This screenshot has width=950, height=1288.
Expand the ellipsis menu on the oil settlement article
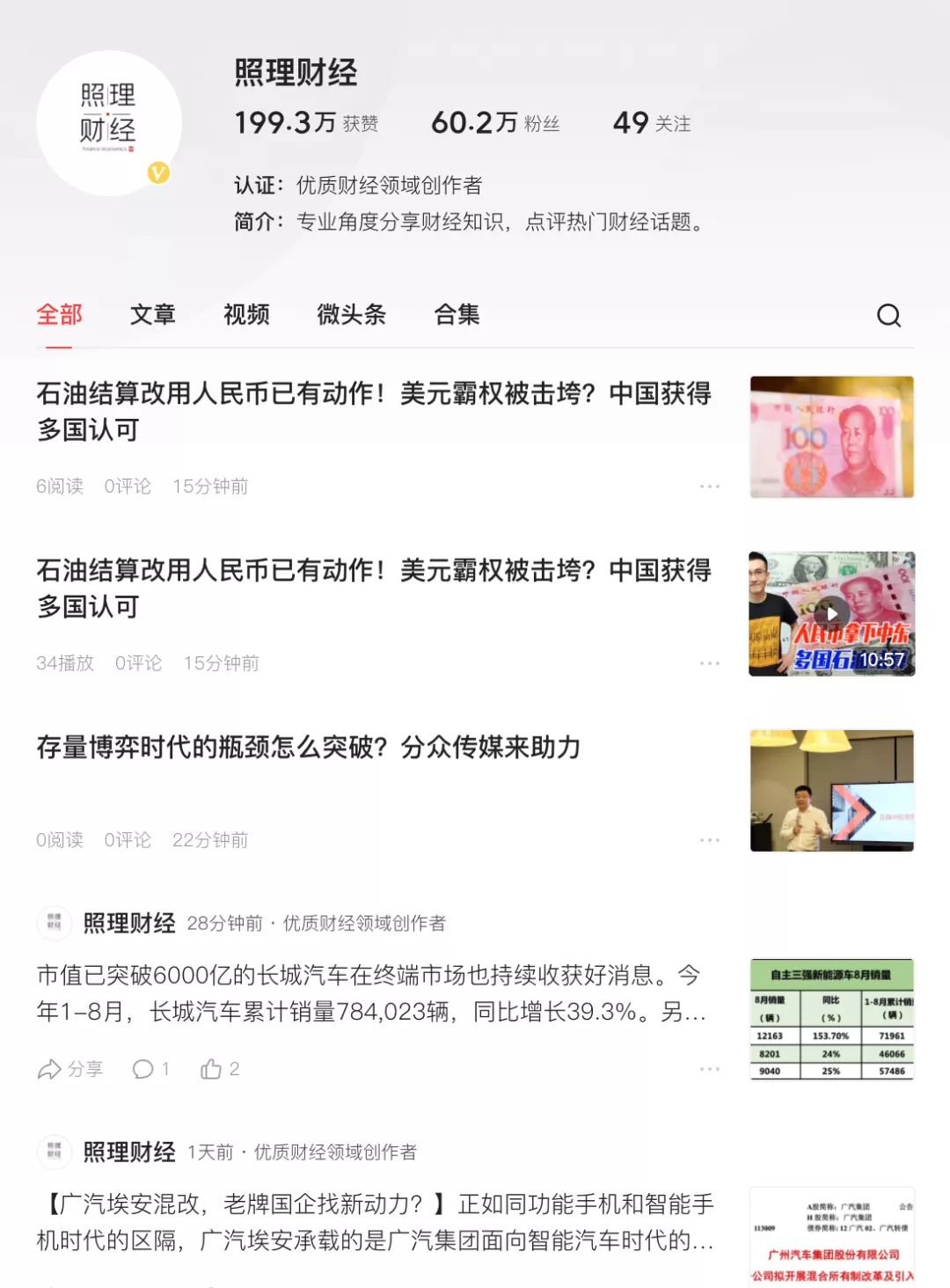point(711,486)
